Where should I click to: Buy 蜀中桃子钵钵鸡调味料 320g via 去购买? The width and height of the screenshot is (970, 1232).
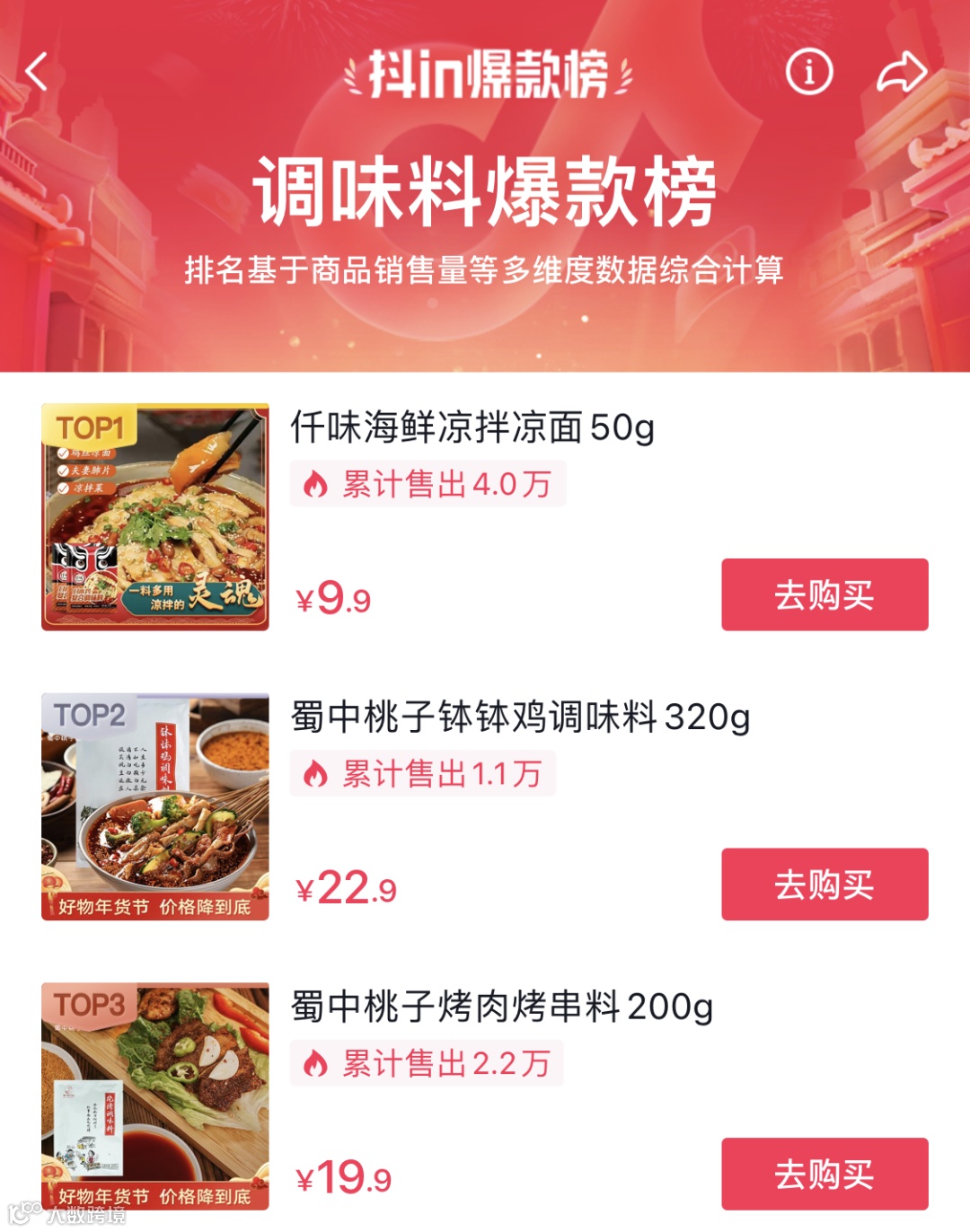(824, 884)
